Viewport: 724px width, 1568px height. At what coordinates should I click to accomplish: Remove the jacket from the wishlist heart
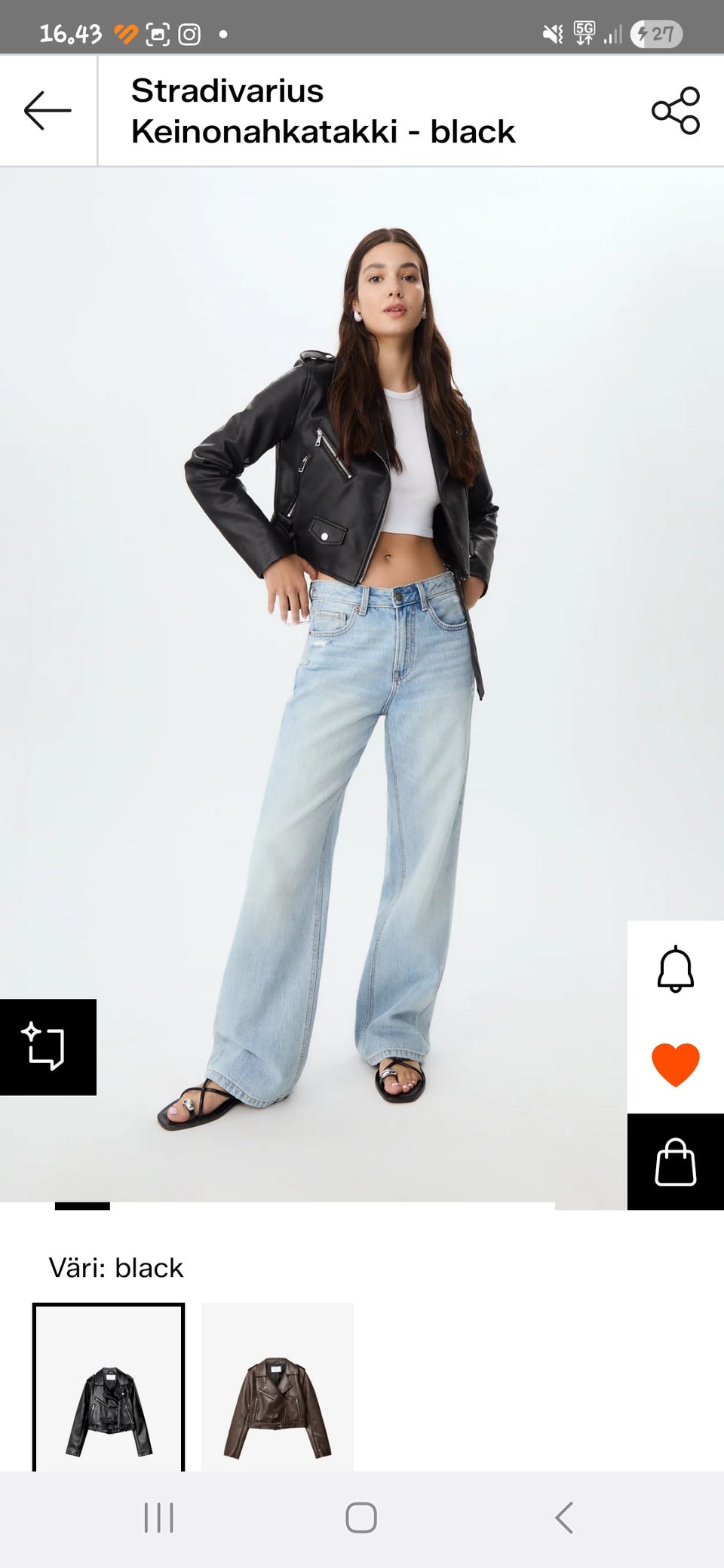click(x=675, y=1064)
